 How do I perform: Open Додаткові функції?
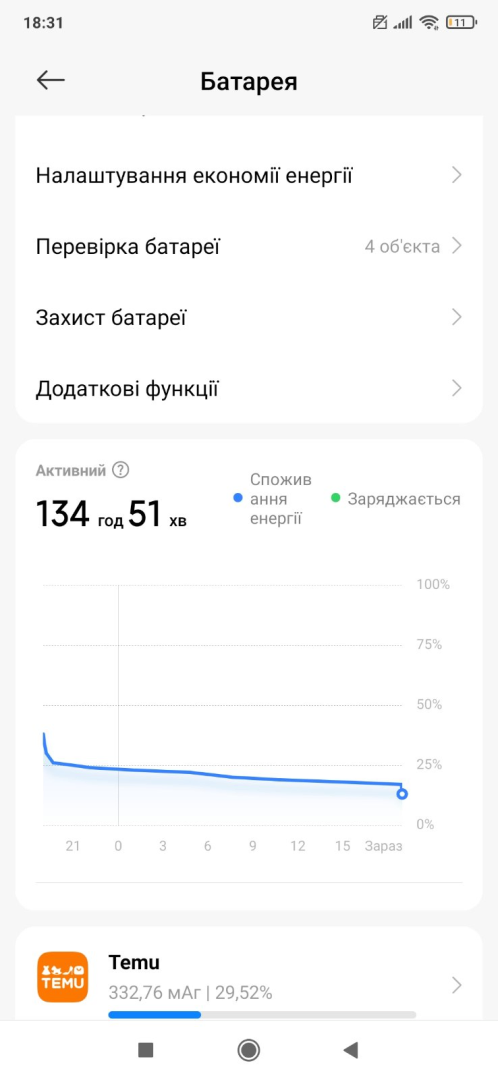[x=249, y=389]
